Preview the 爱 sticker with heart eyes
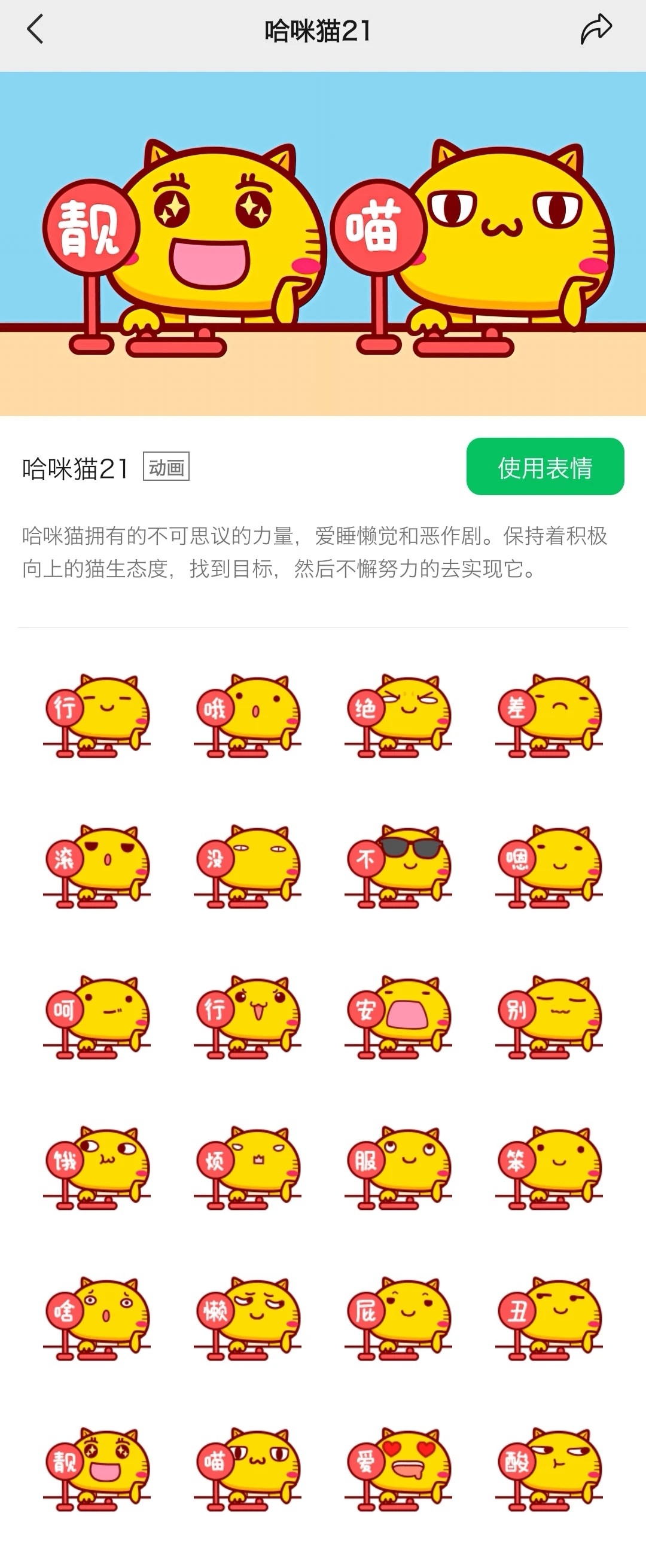The height and width of the screenshot is (1568, 646). [398, 1469]
